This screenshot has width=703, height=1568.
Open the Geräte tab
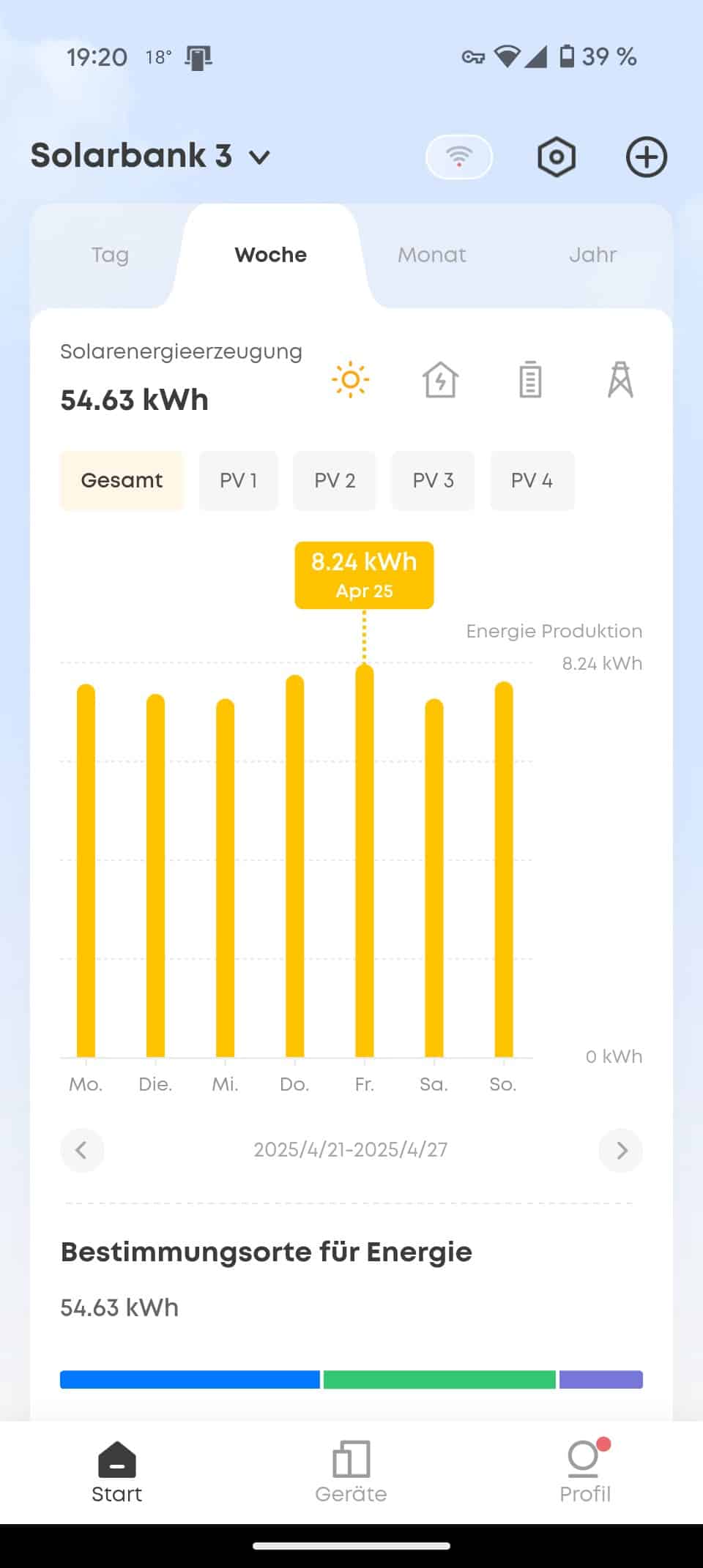(351, 1472)
